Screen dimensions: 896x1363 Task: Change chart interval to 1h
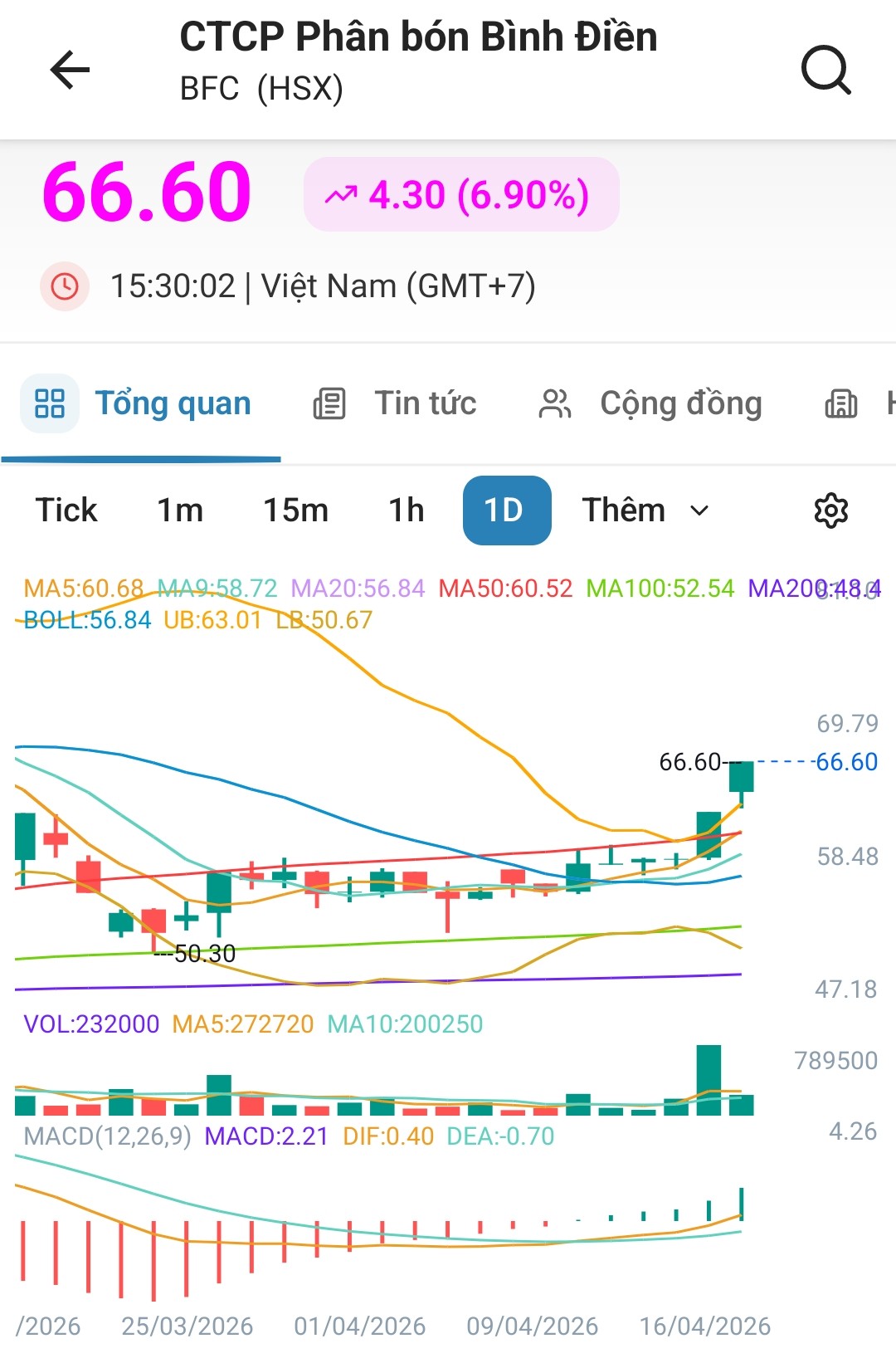click(x=407, y=511)
